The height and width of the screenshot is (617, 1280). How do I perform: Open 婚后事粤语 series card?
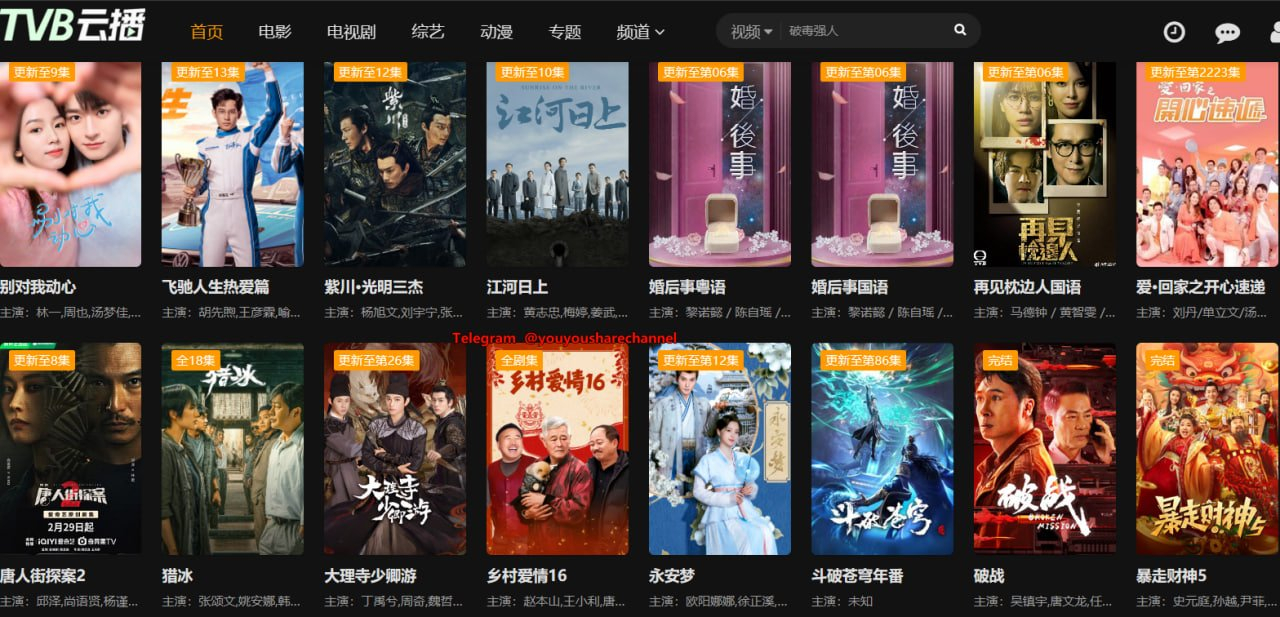click(719, 165)
